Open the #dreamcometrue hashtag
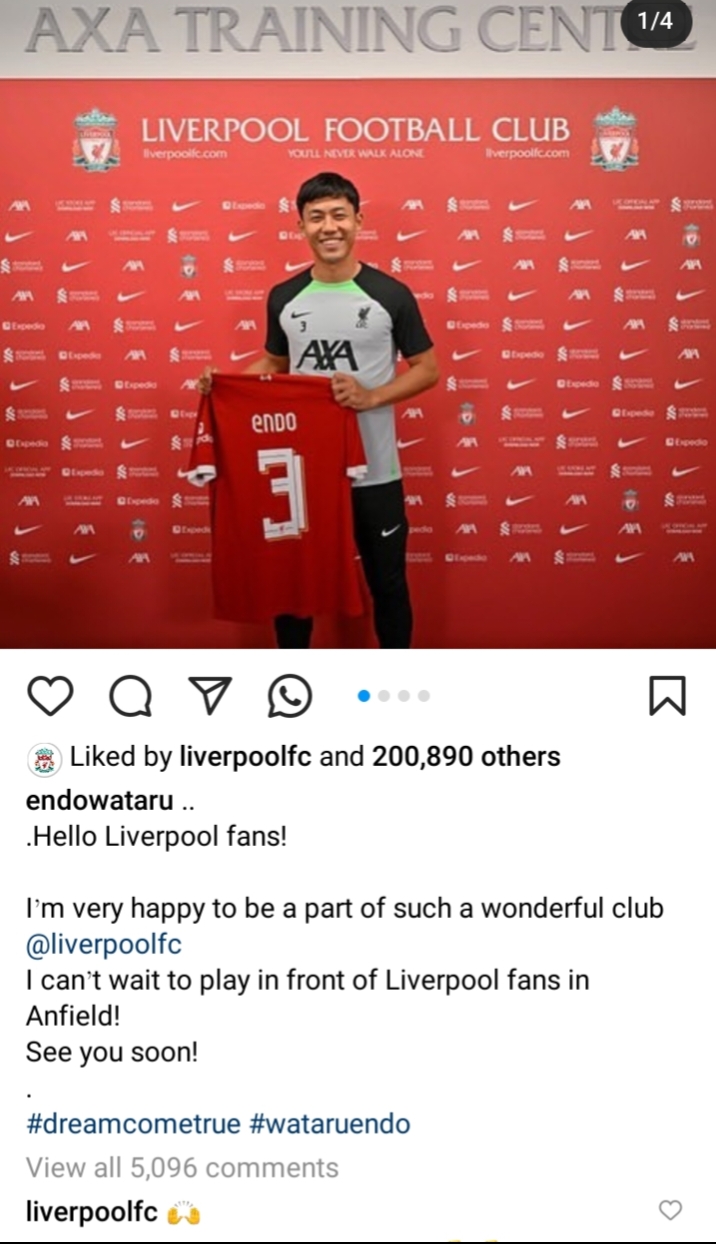Viewport: 716px width, 1244px height. click(133, 1123)
